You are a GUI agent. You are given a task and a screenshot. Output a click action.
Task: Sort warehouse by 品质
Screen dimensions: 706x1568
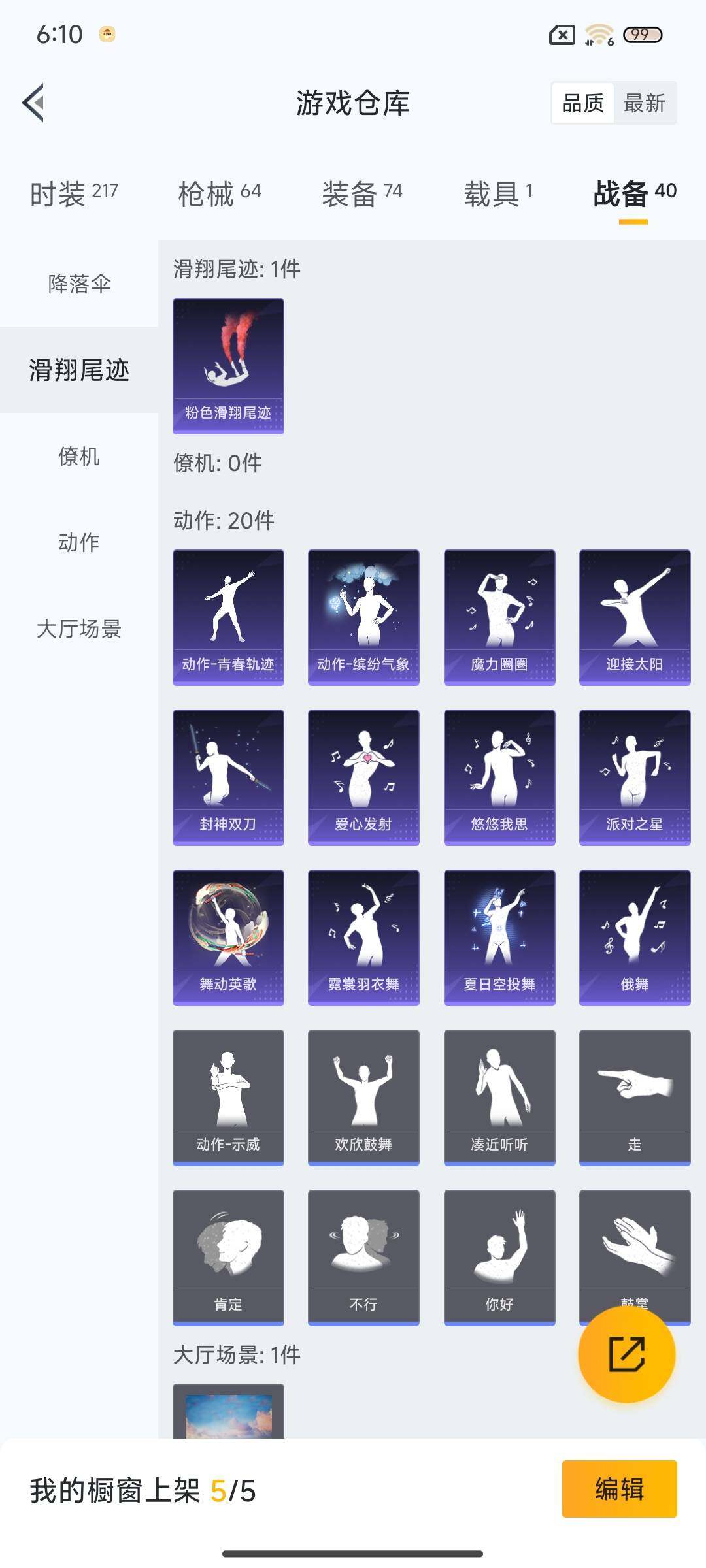point(583,103)
